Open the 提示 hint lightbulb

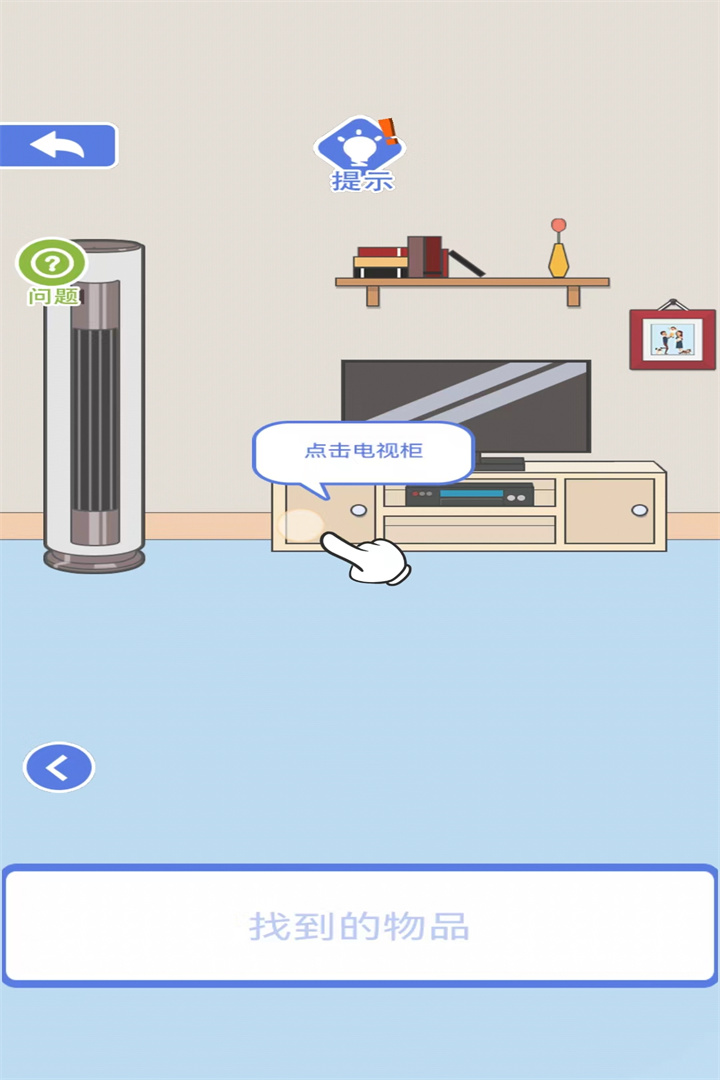pyautogui.click(x=359, y=151)
